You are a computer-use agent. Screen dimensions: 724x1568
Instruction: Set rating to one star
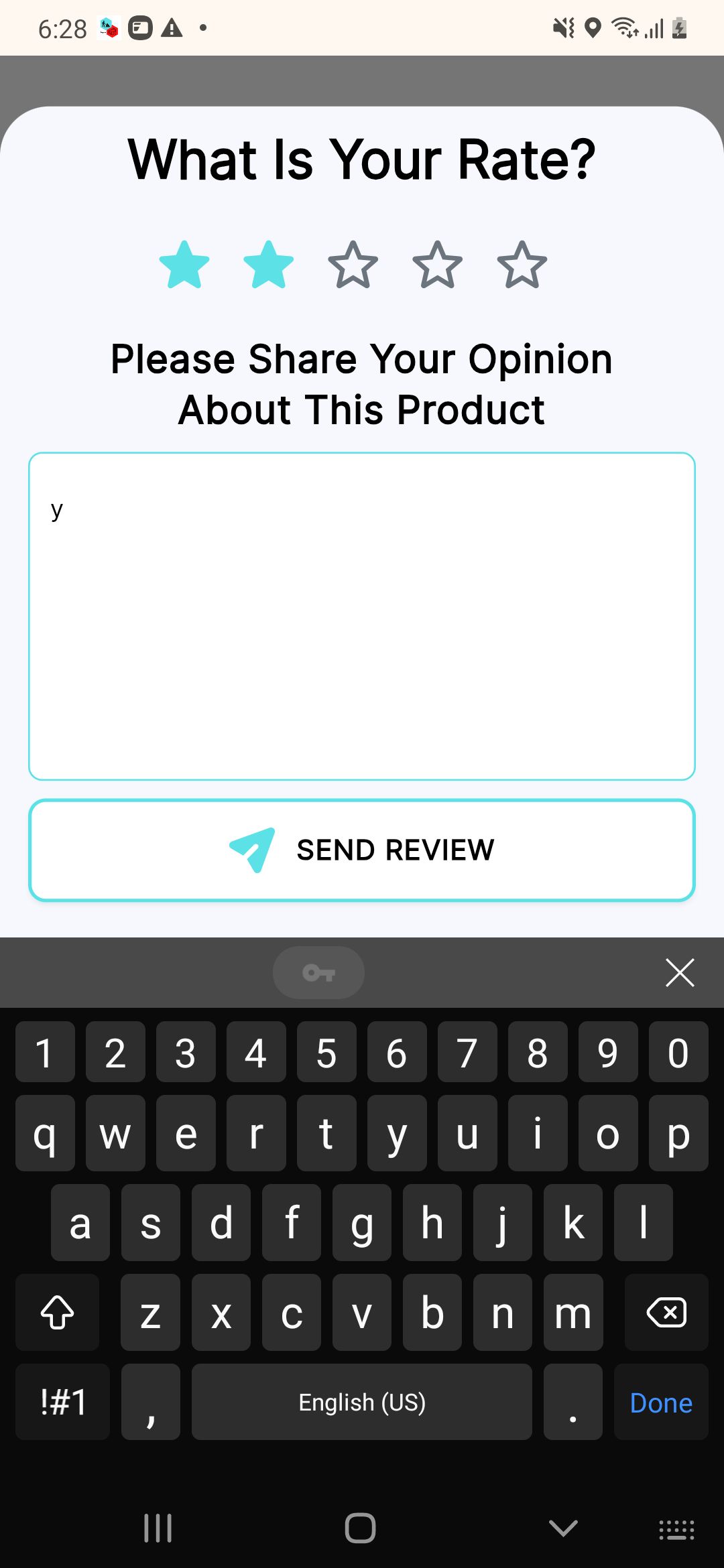[184, 265]
